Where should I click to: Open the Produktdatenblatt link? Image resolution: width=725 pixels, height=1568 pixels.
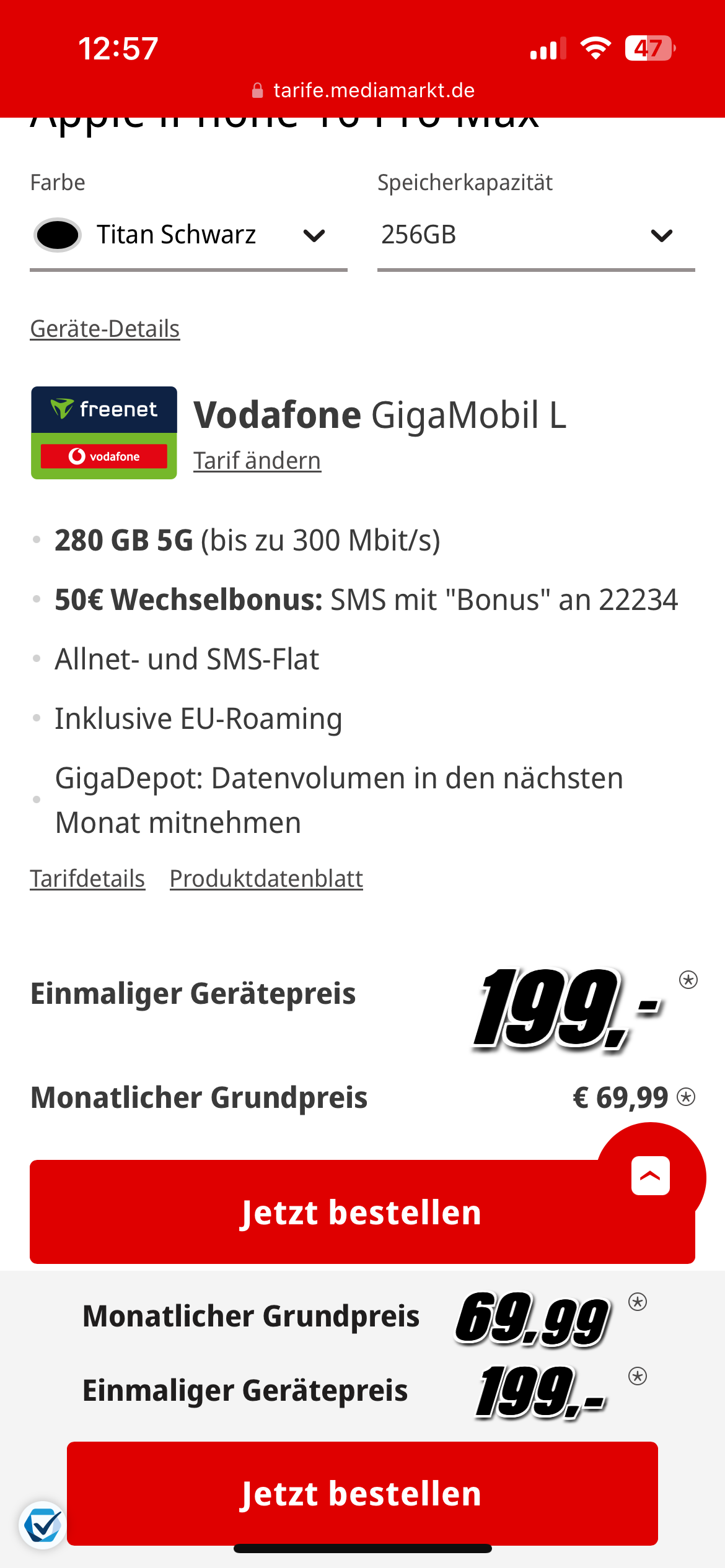coord(266,879)
